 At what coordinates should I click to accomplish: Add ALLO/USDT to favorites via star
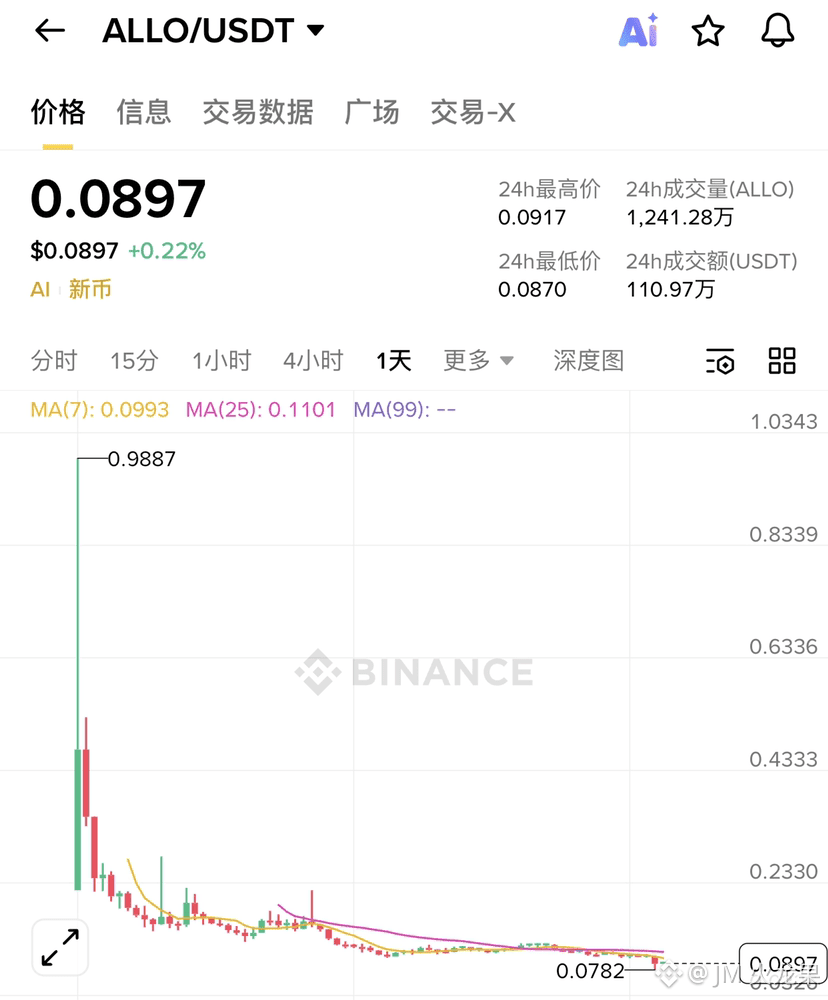[708, 31]
